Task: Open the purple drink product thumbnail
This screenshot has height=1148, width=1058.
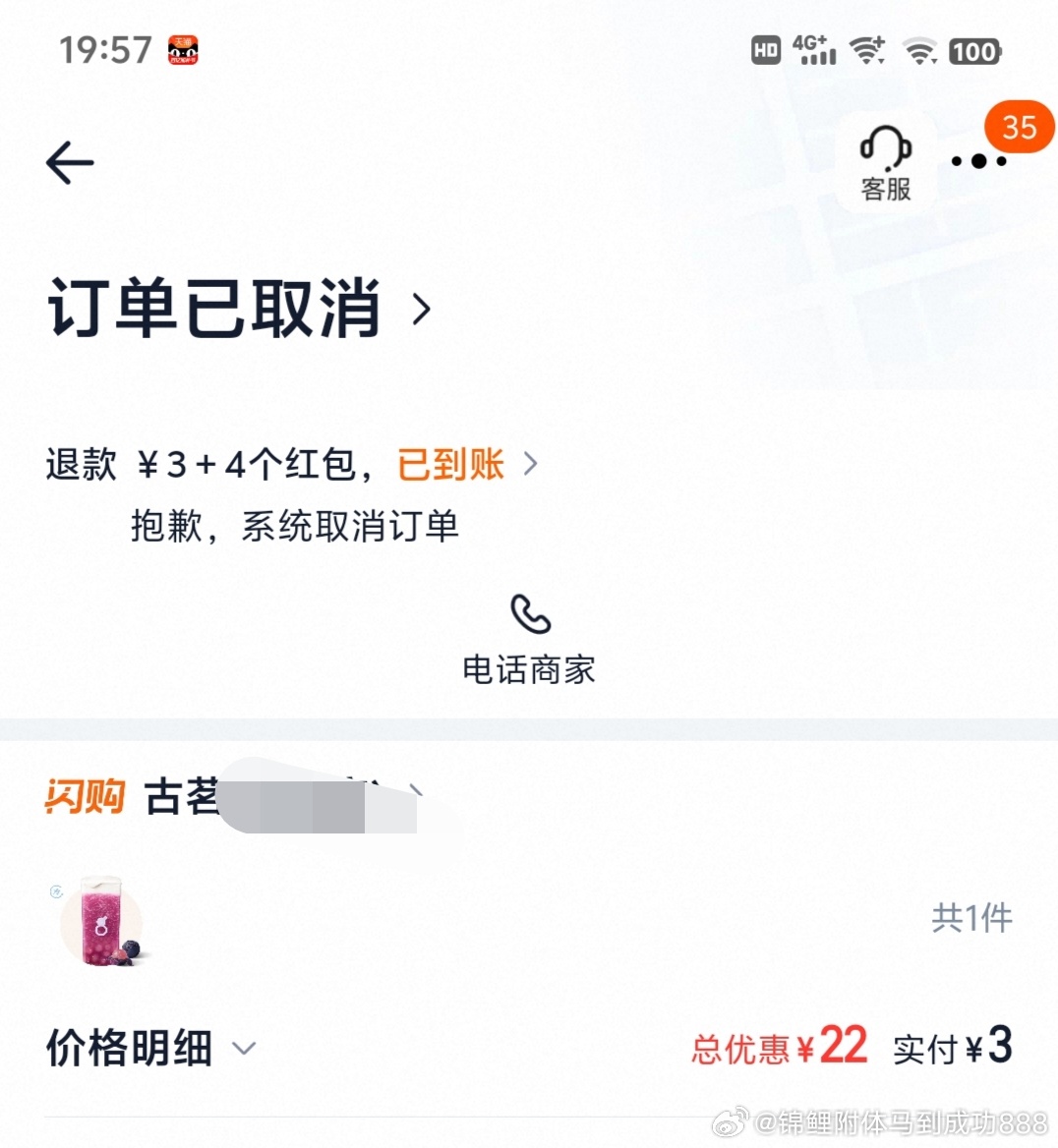Action: (x=103, y=921)
